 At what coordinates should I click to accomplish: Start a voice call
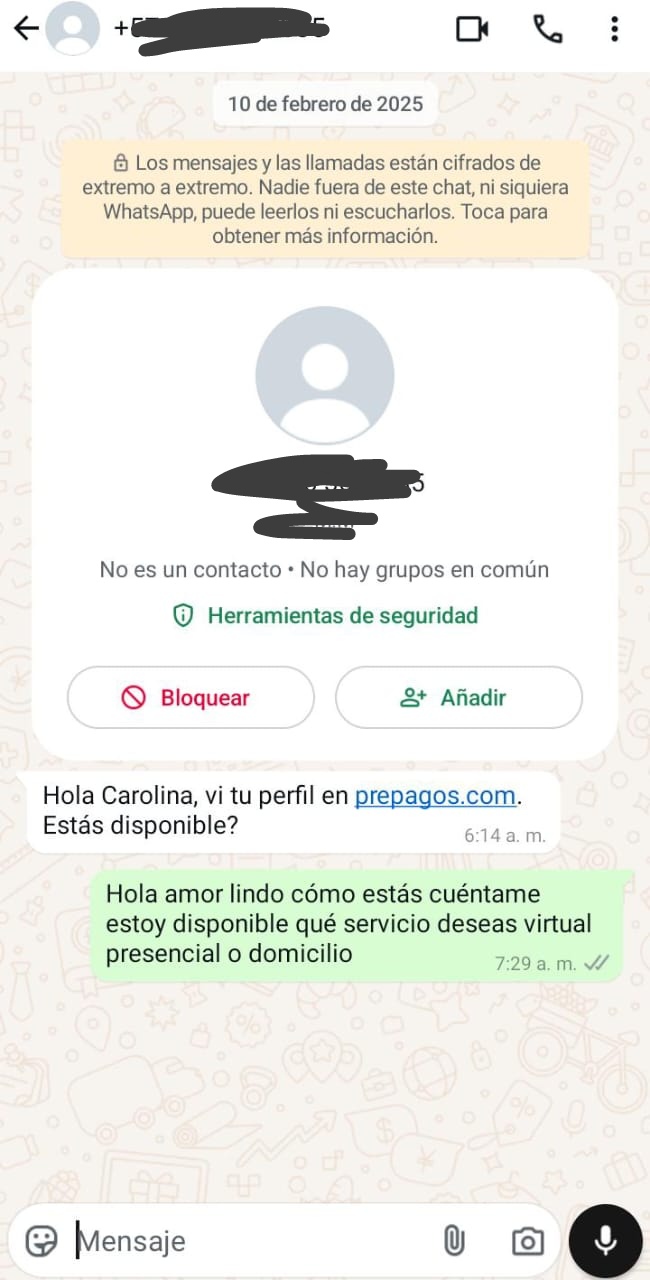pos(547,29)
